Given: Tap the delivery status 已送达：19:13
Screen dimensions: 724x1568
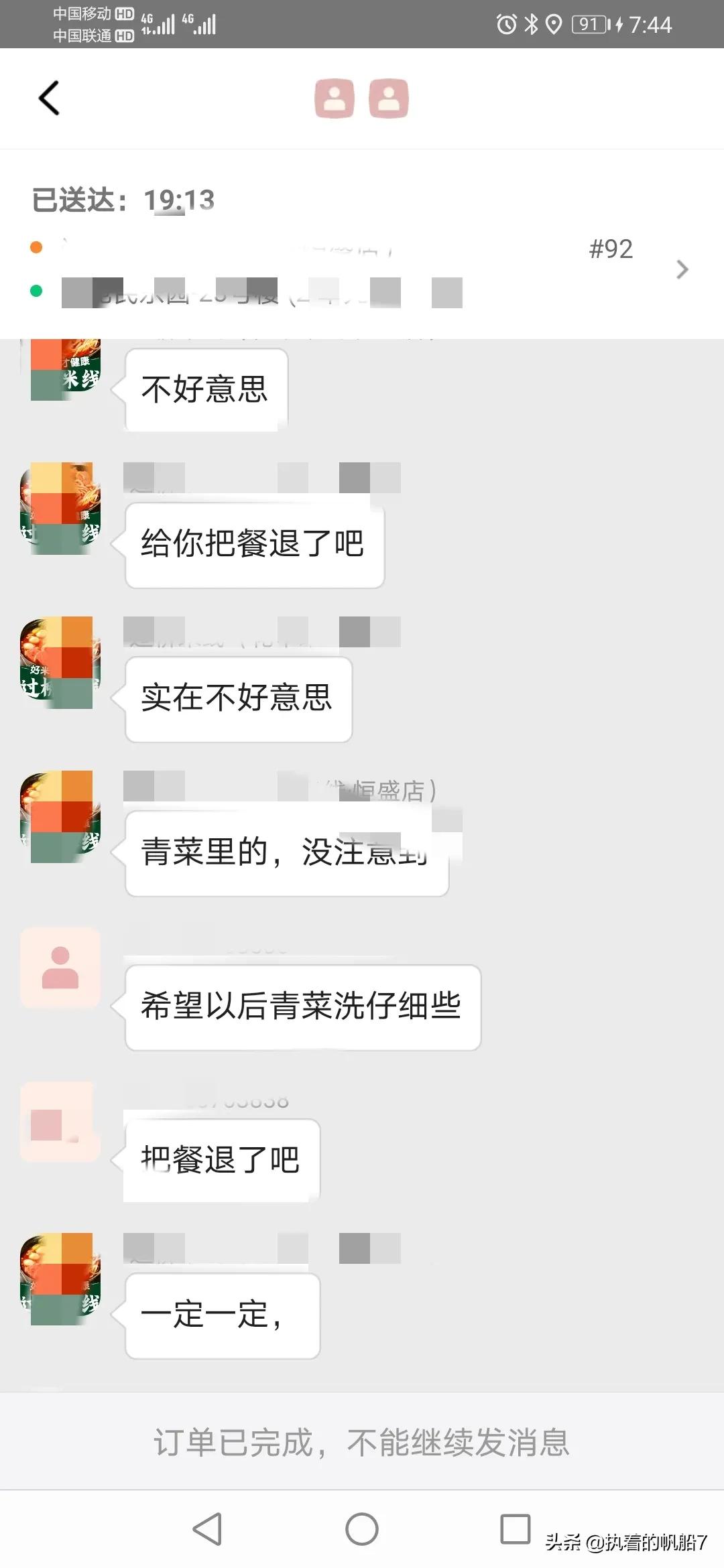Looking at the screenshot, I should click(x=124, y=198).
